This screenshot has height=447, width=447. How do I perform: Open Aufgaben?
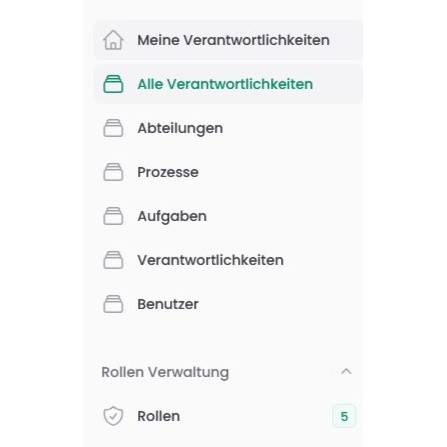pyautogui.click(x=228, y=216)
